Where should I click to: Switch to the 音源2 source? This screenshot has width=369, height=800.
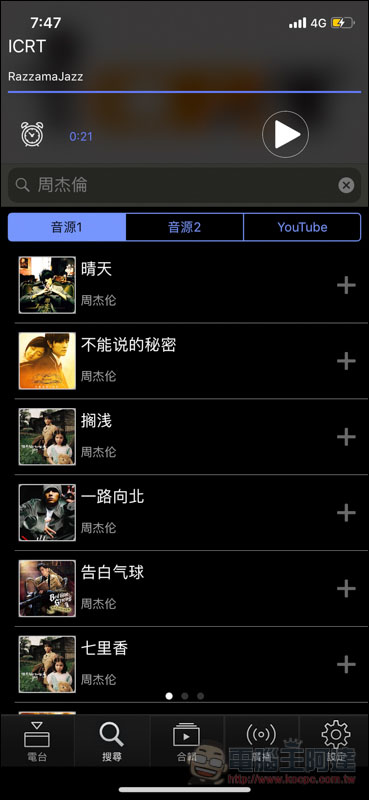pyautogui.click(x=185, y=227)
